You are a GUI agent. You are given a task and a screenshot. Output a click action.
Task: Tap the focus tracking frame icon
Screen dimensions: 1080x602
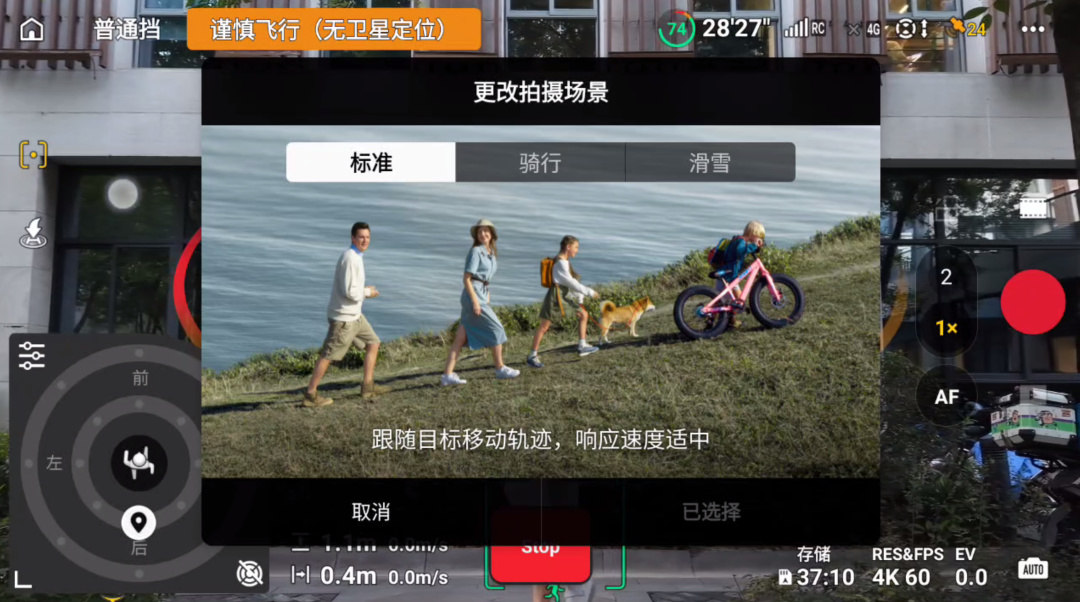tap(33, 155)
